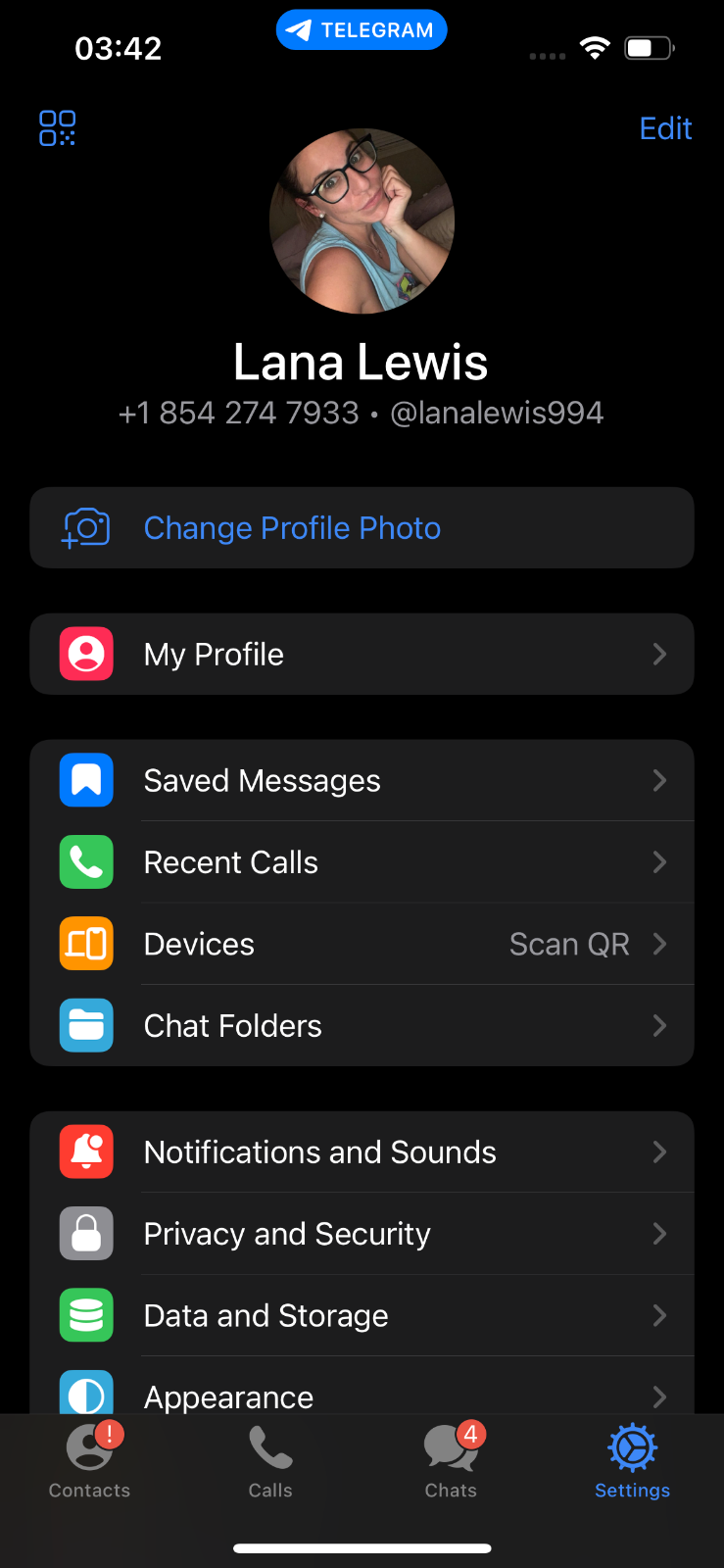Image resolution: width=724 pixels, height=1568 pixels.
Task: View the profile picture
Action: point(362,221)
